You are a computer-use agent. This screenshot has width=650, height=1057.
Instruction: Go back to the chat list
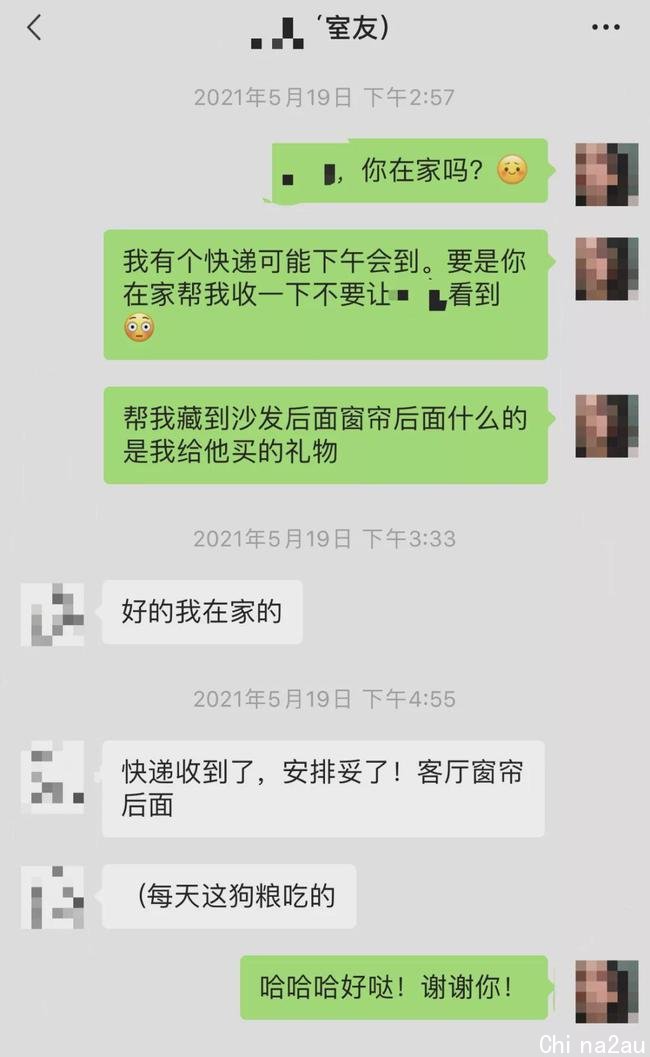[34, 28]
